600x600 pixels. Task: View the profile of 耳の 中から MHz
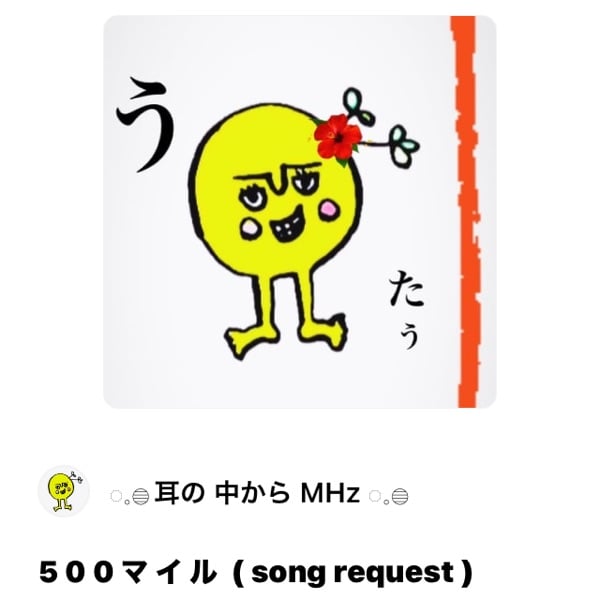(260, 494)
